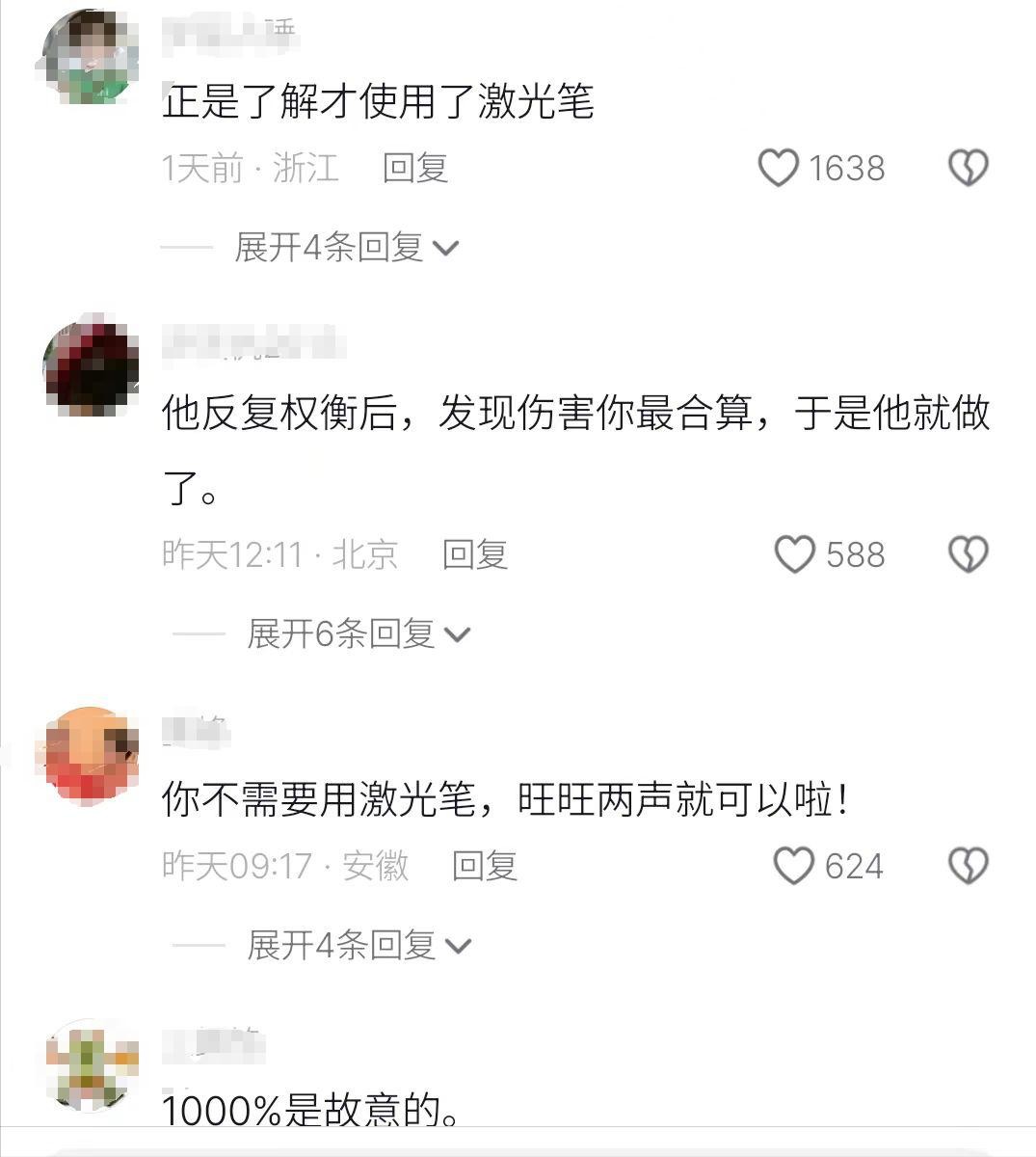
Task: Dislike the comment with 624 likes
Action: [968, 866]
